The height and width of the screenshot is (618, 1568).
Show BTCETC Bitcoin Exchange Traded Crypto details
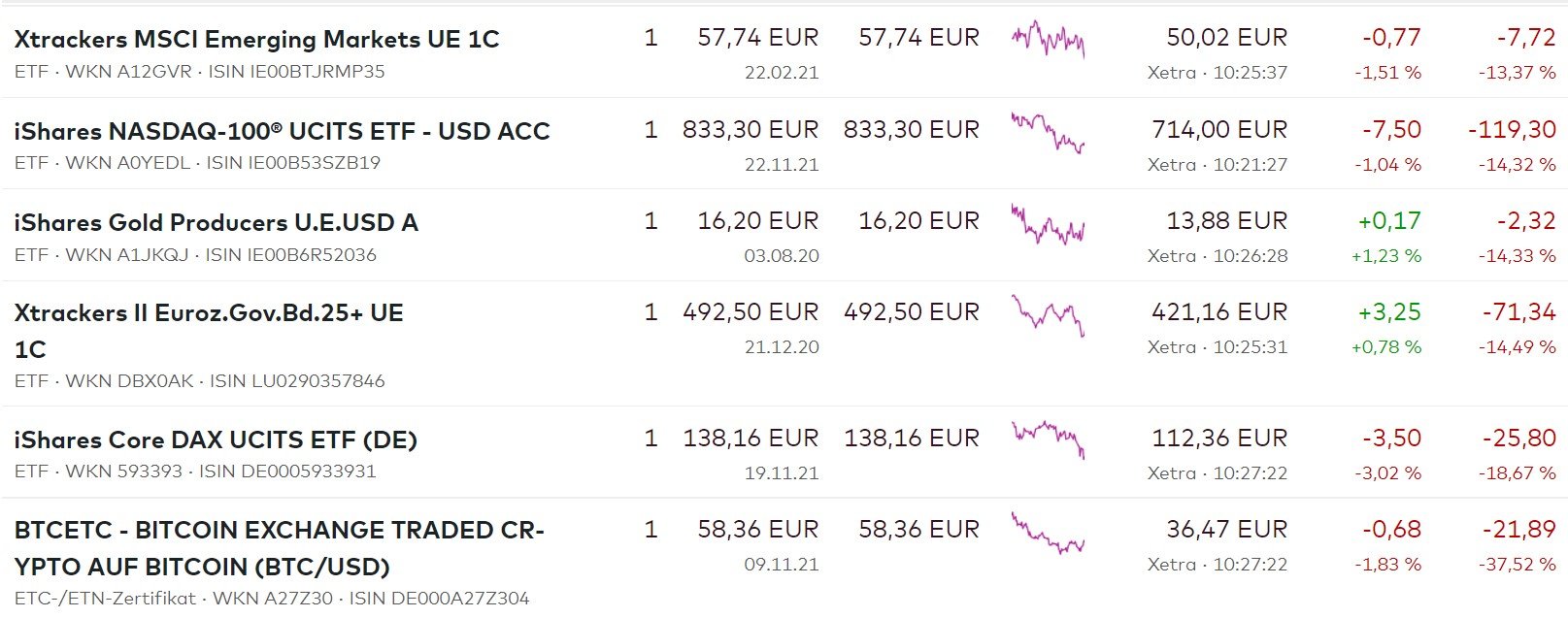coord(279,531)
